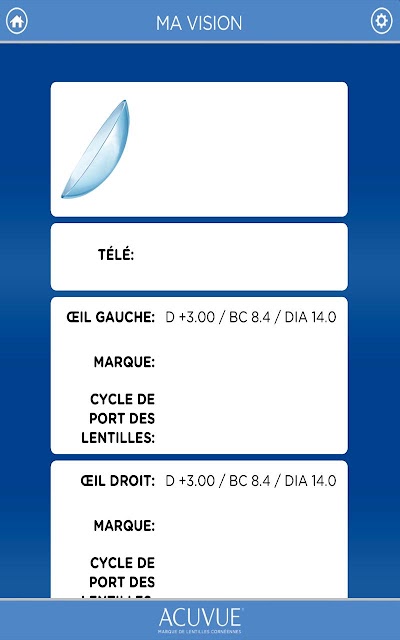
Task: Open the settings gear icon
Action: point(382,21)
